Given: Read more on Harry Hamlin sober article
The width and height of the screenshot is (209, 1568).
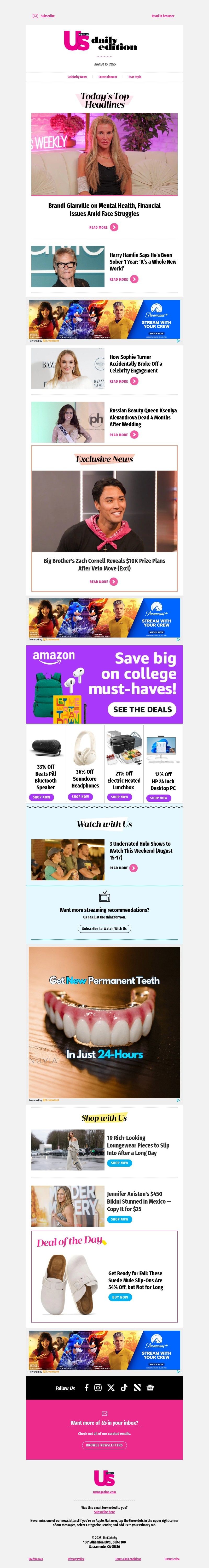Looking at the screenshot, I should click(x=124, y=279).
